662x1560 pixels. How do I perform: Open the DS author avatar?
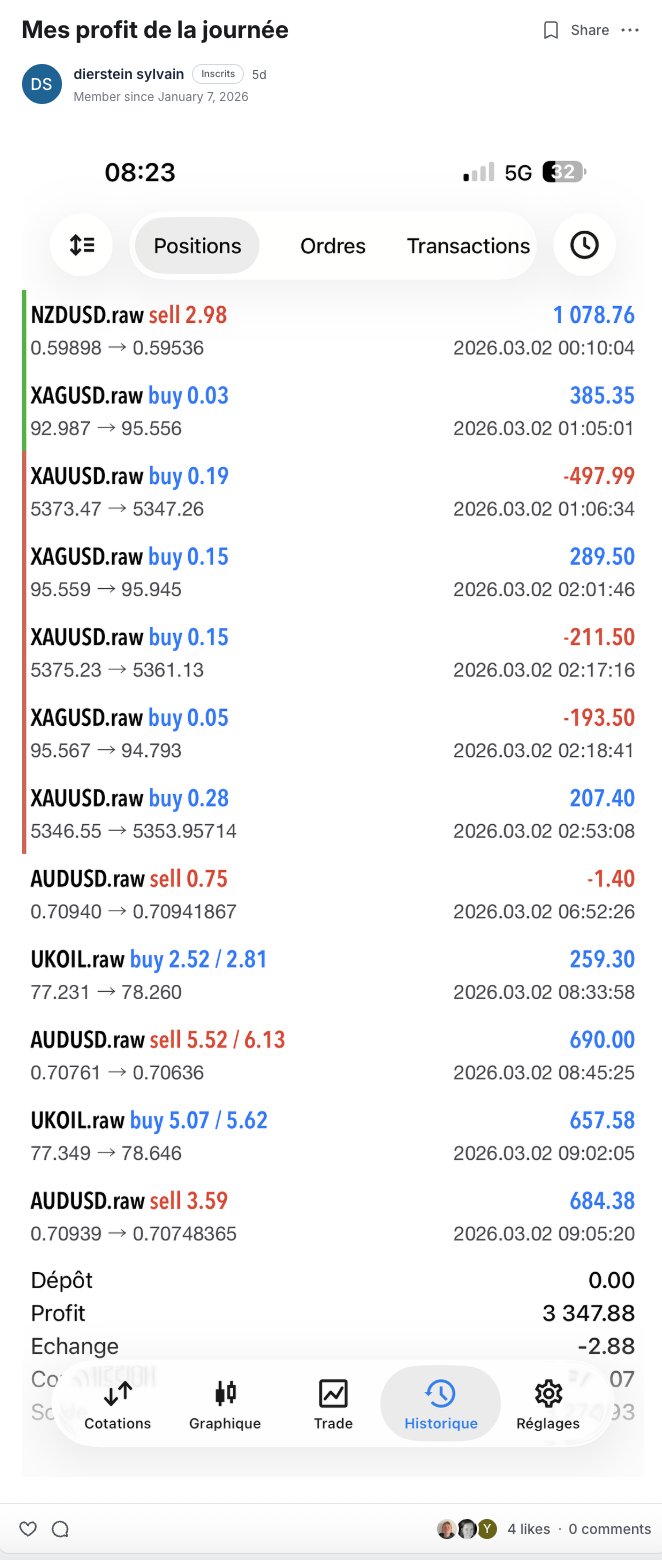(41, 84)
